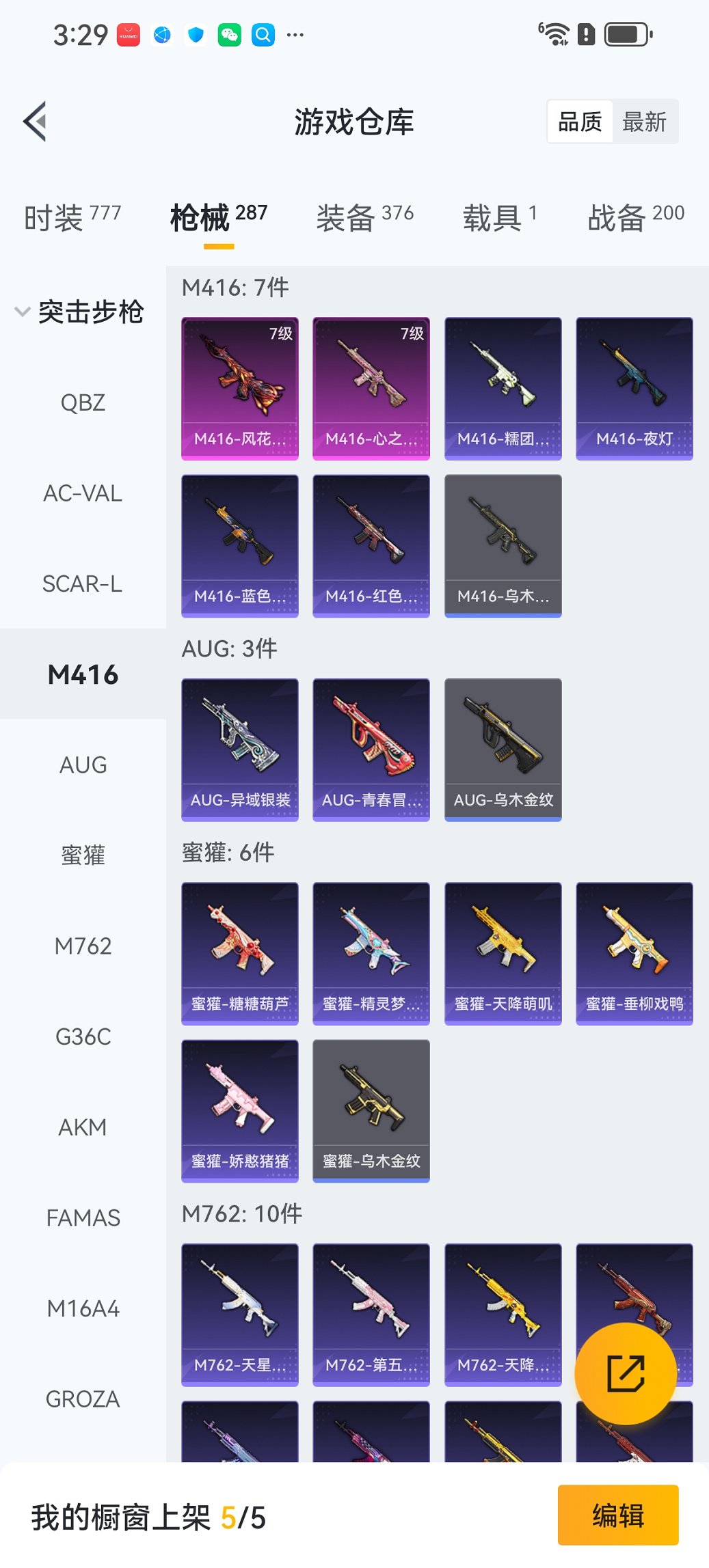The height and width of the screenshot is (1568, 709).
Task: Open the M416-风花 skin card
Action: [x=240, y=388]
